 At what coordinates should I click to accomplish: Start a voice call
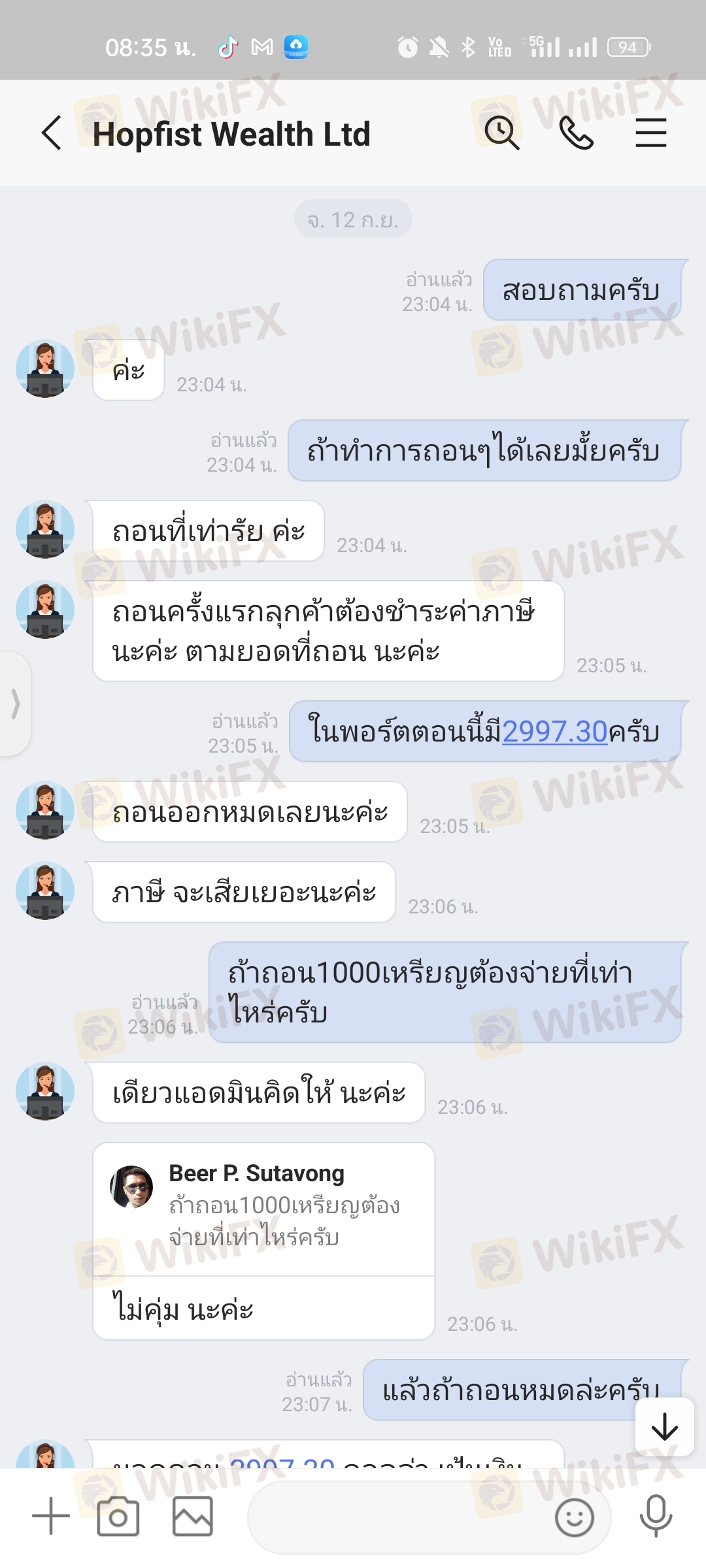(x=577, y=133)
